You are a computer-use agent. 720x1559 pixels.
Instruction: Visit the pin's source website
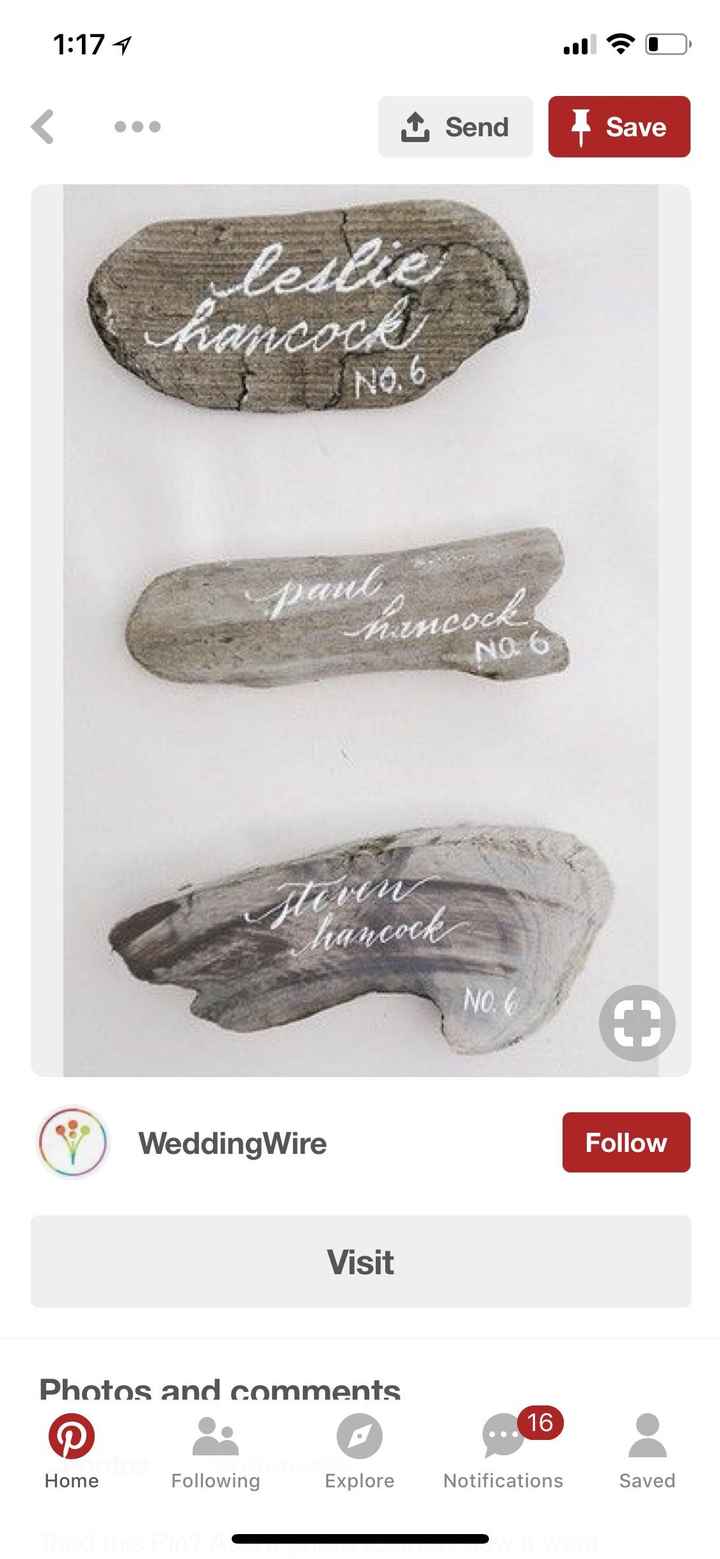(x=360, y=1262)
